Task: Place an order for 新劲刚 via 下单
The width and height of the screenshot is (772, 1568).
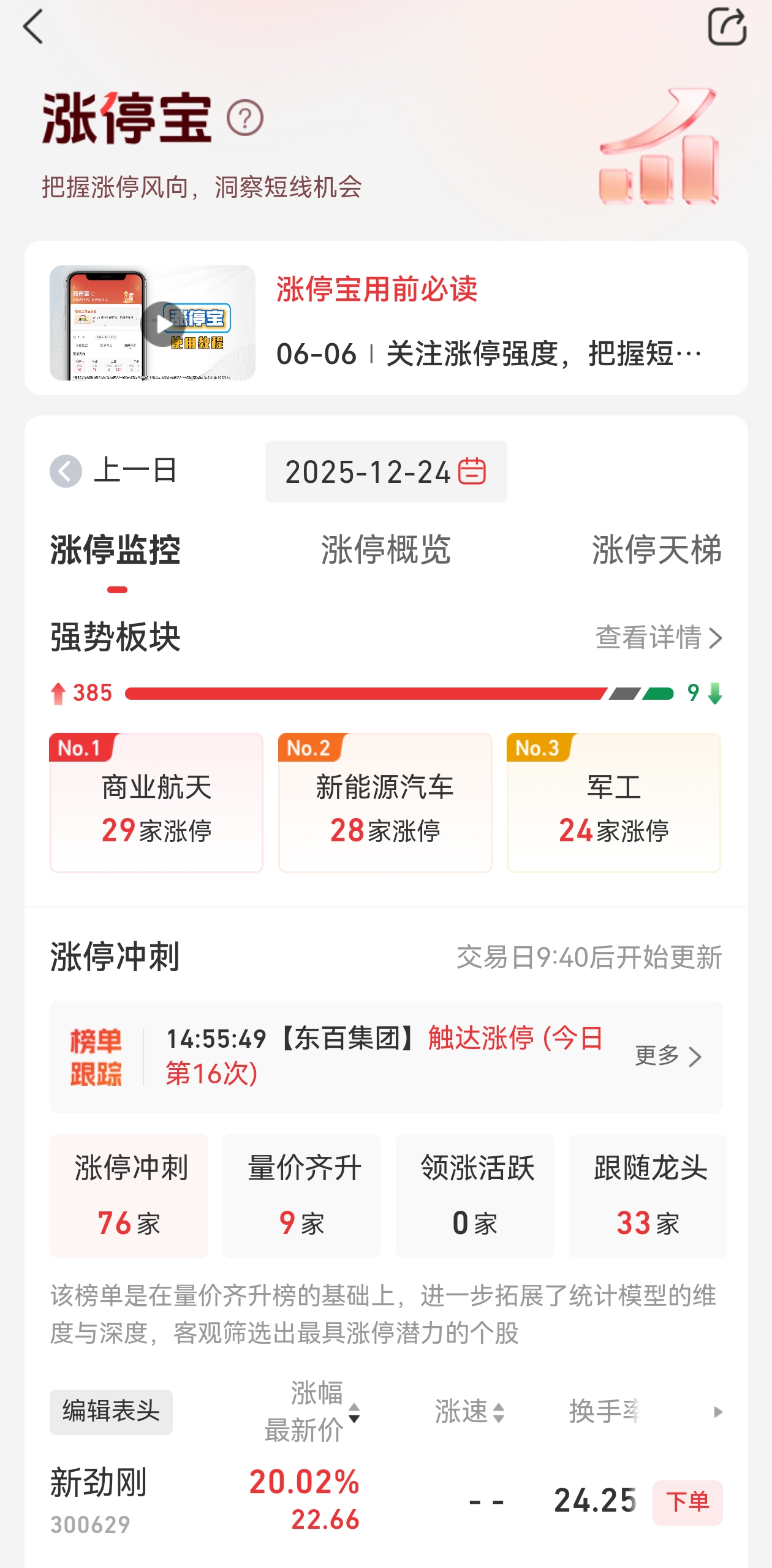Action: coord(687,1502)
